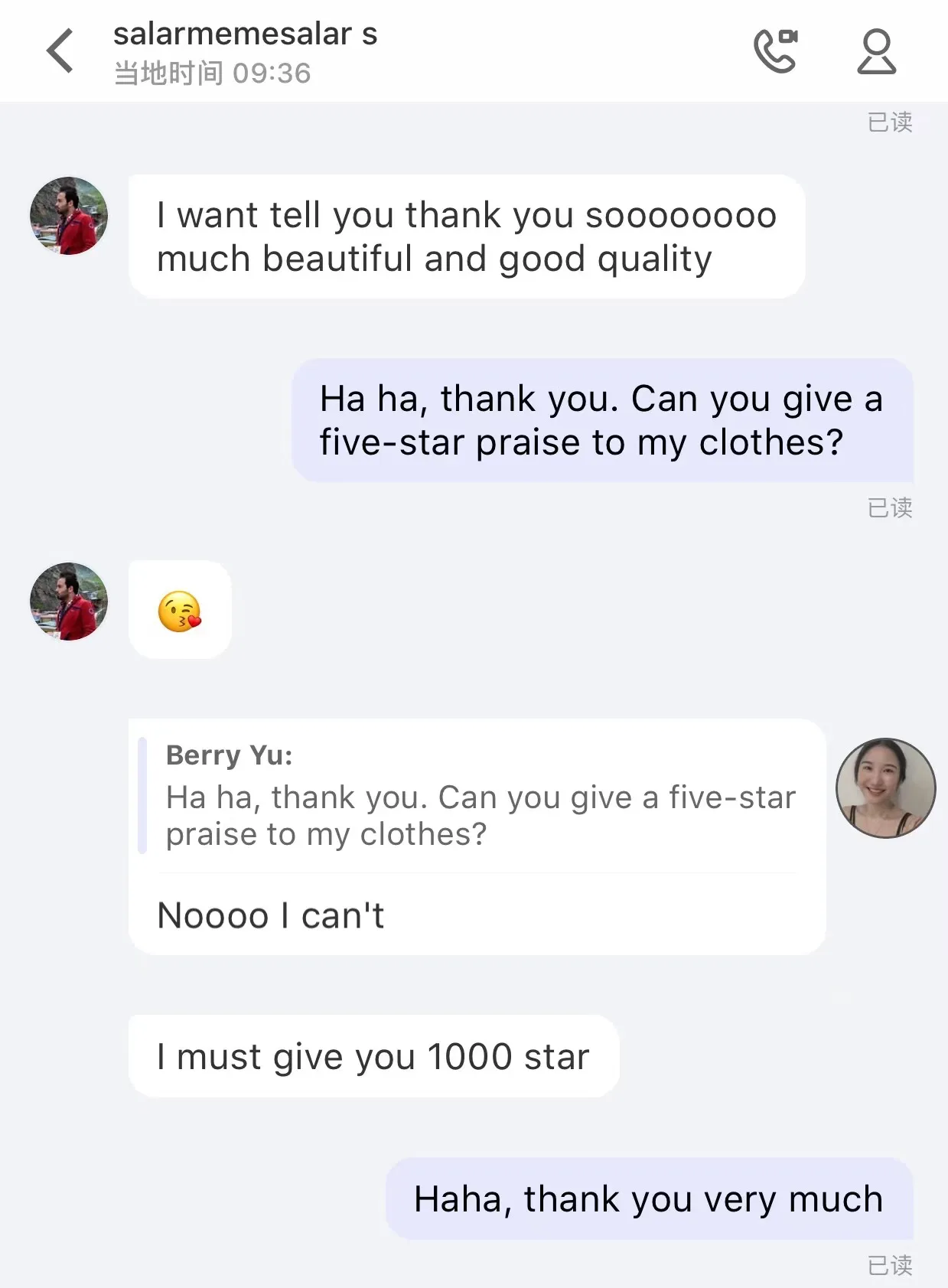Screen dimensions: 948x1288
Task: Open the contact profile icon
Action: click(876, 51)
